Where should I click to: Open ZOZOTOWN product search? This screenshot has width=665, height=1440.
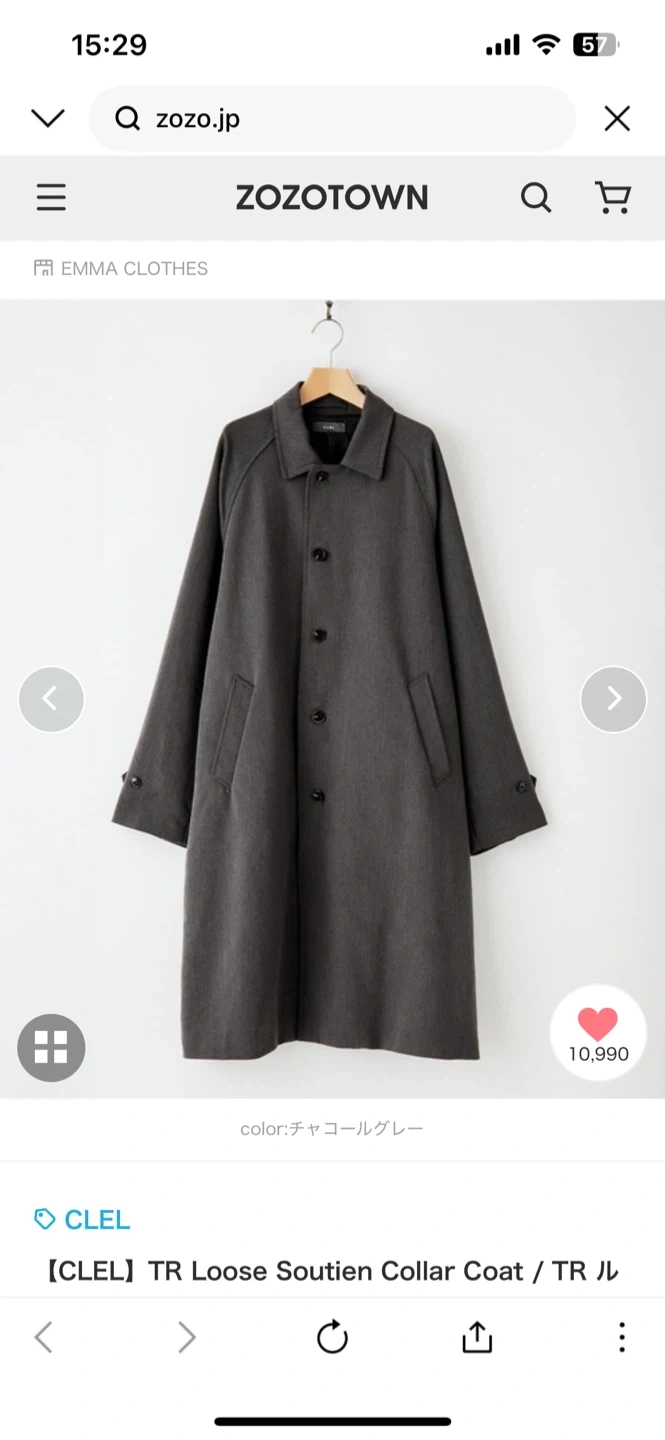[536, 198]
